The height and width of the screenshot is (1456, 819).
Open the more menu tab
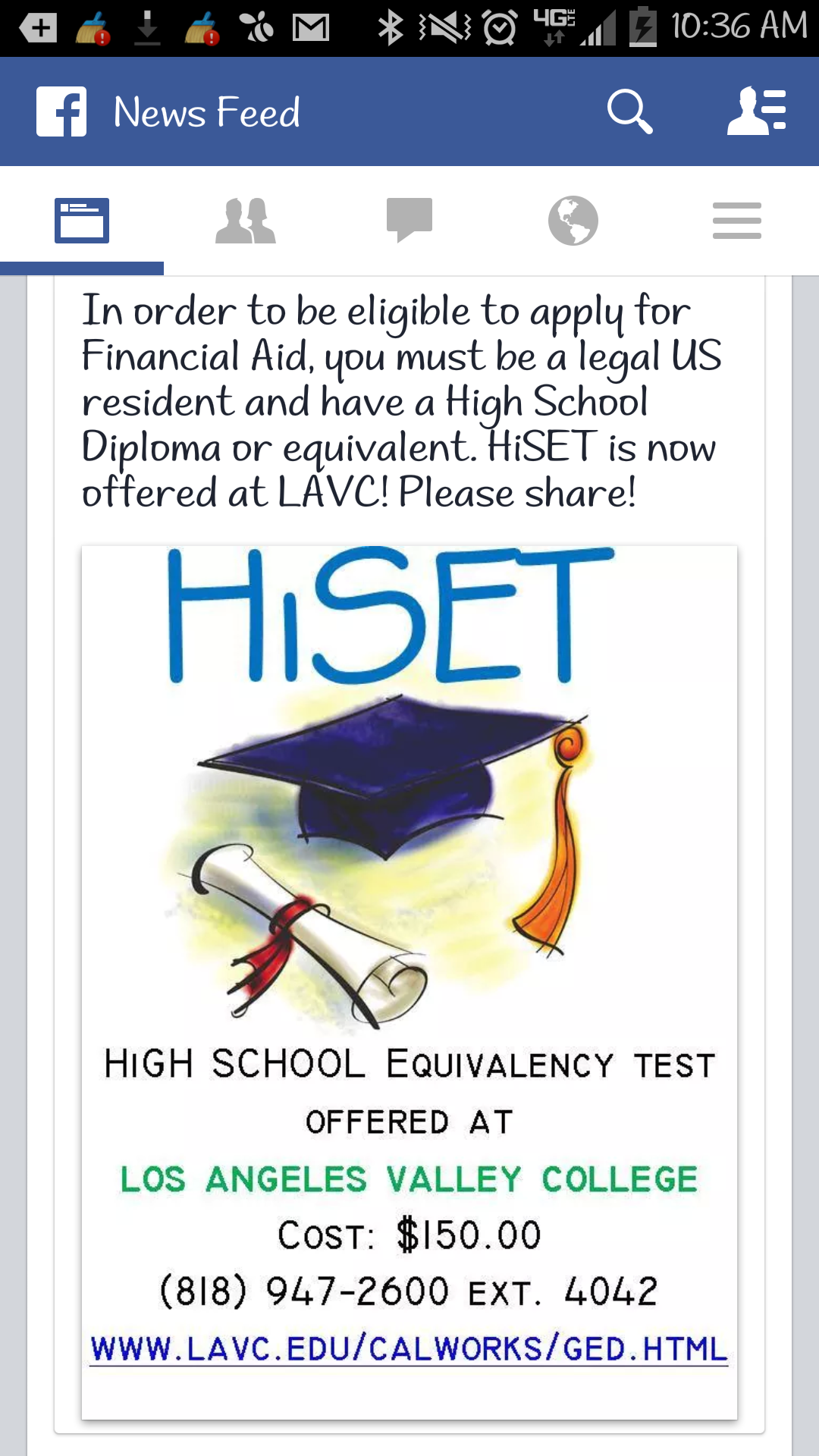[736, 221]
